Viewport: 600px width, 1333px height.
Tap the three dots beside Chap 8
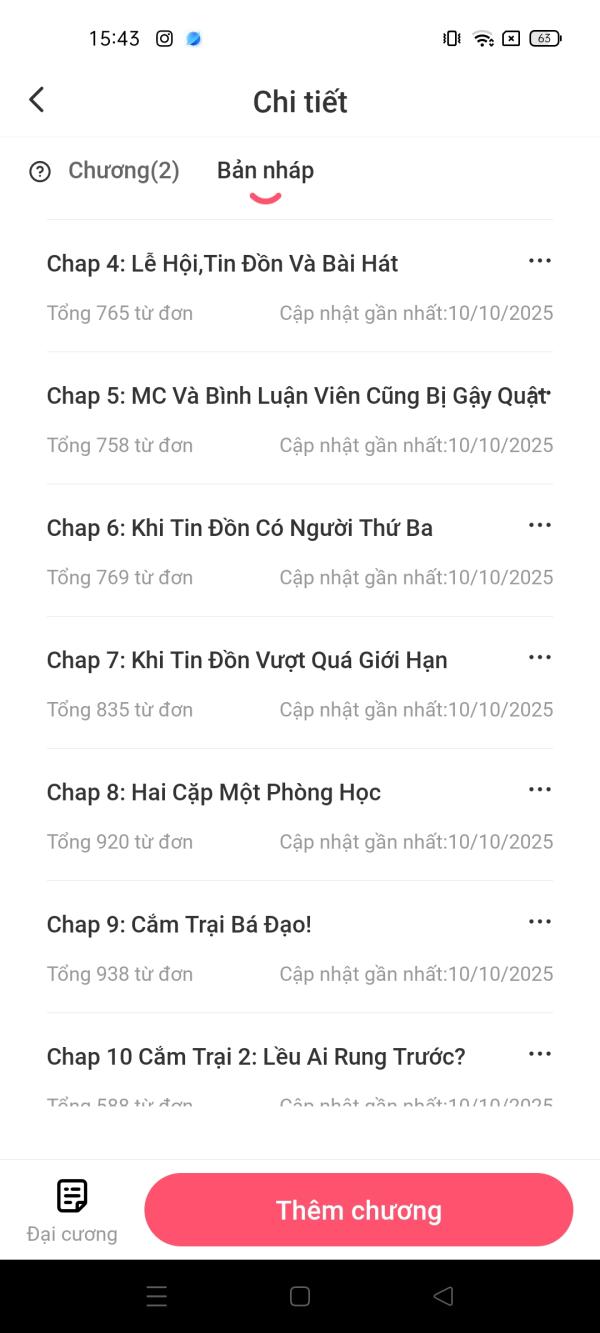(540, 789)
